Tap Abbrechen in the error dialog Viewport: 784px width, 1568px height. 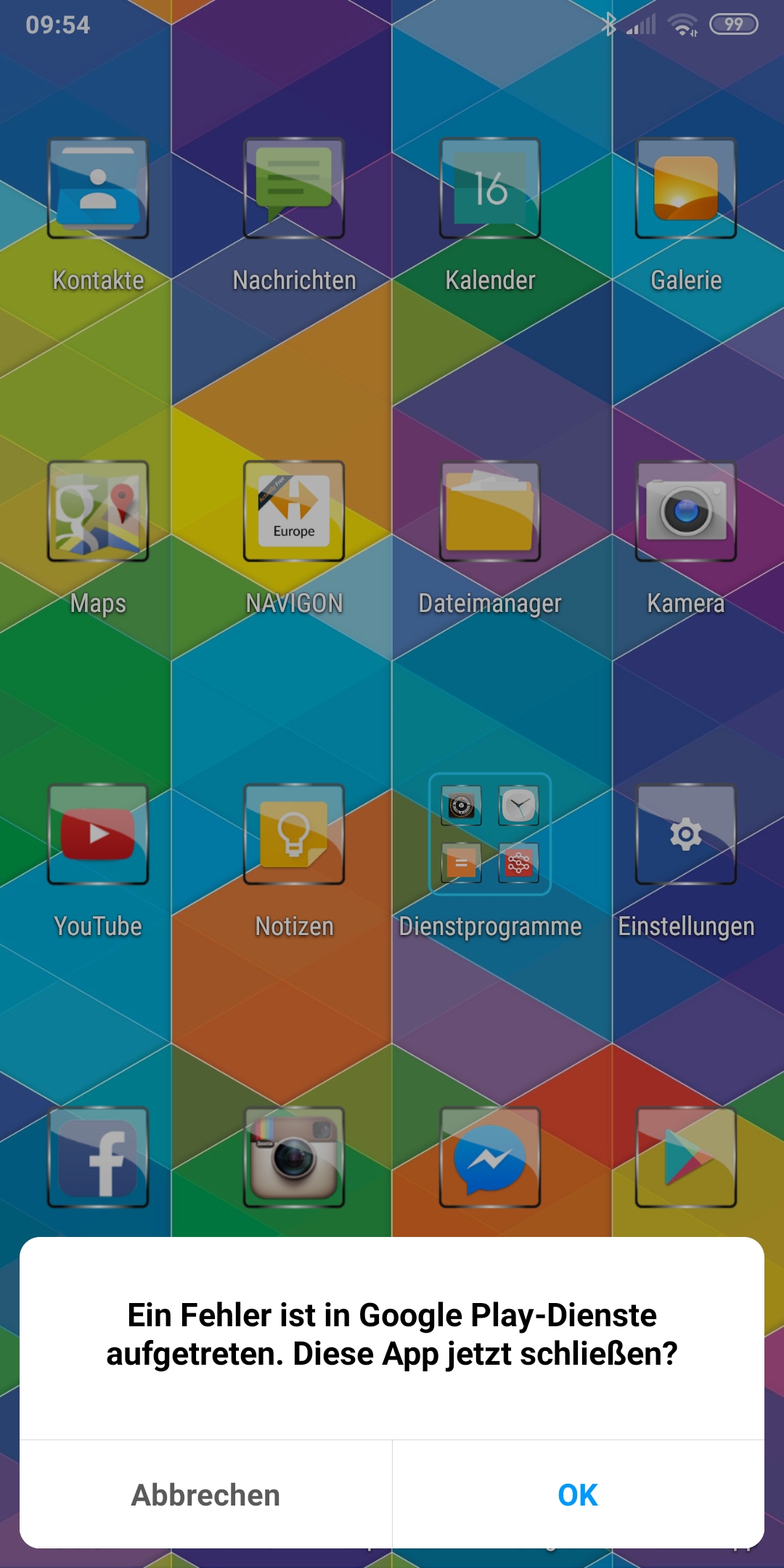click(205, 1495)
